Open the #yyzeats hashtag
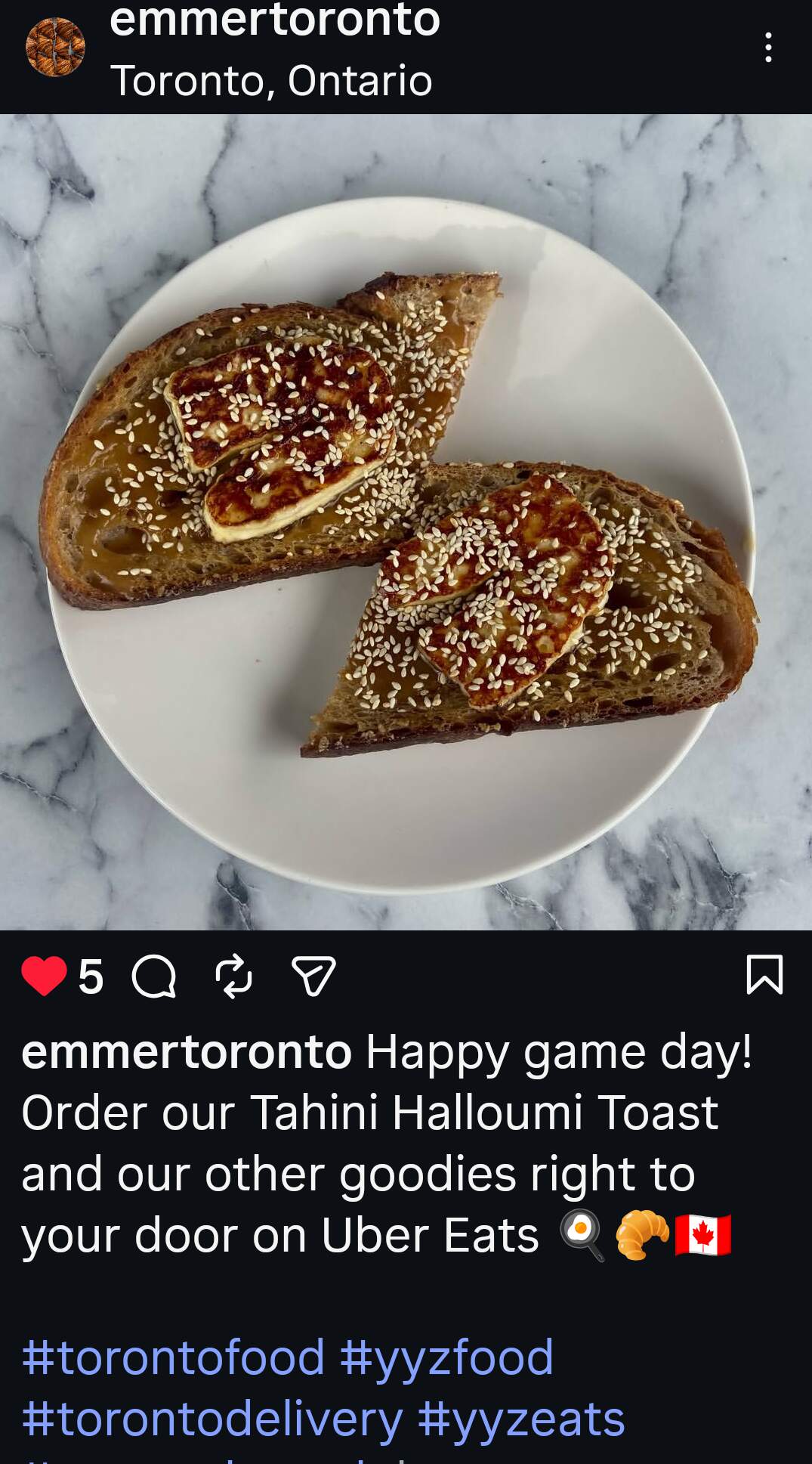This screenshot has width=812, height=1464. (x=521, y=1419)
